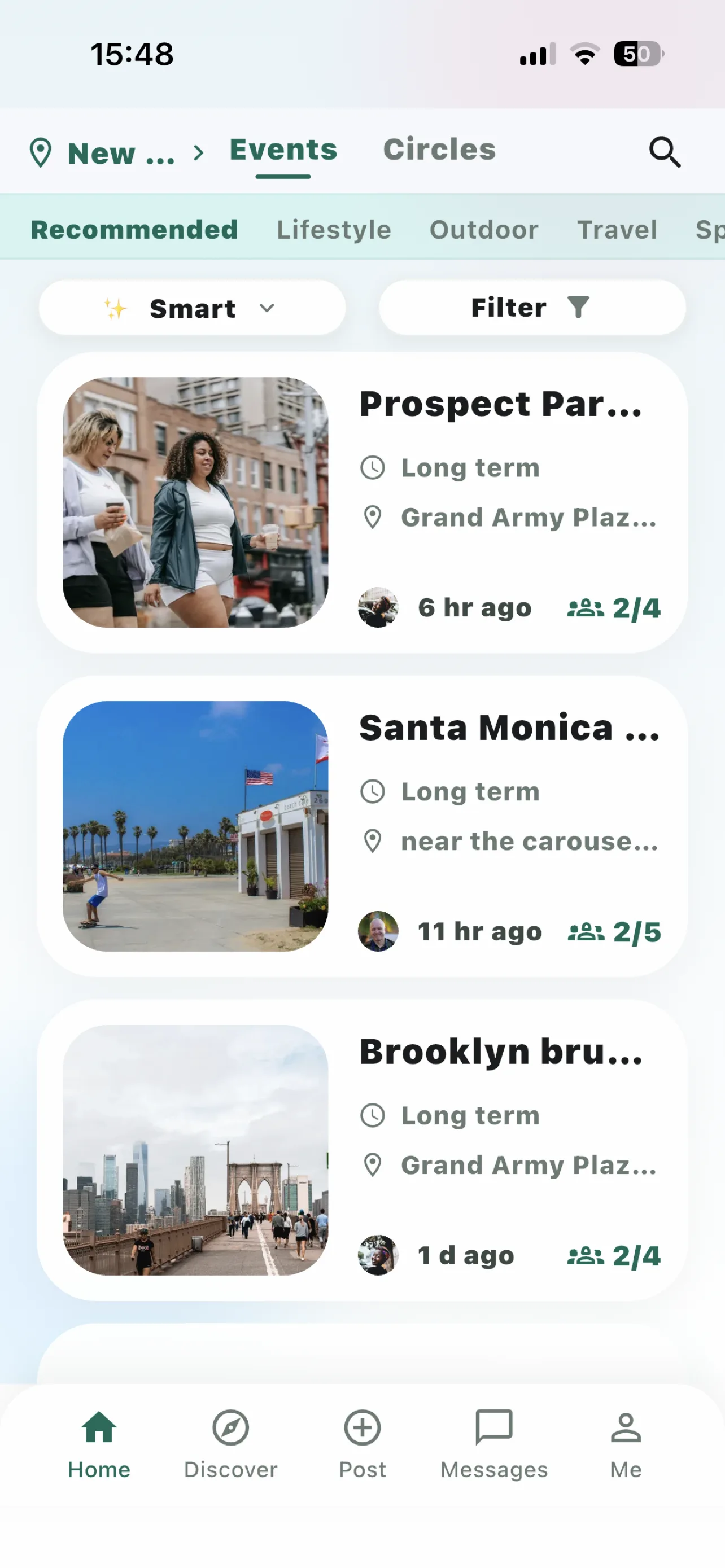Tap the Home tab
The width and height of the screenshot is (725, 1568).
pos(99,1444)
